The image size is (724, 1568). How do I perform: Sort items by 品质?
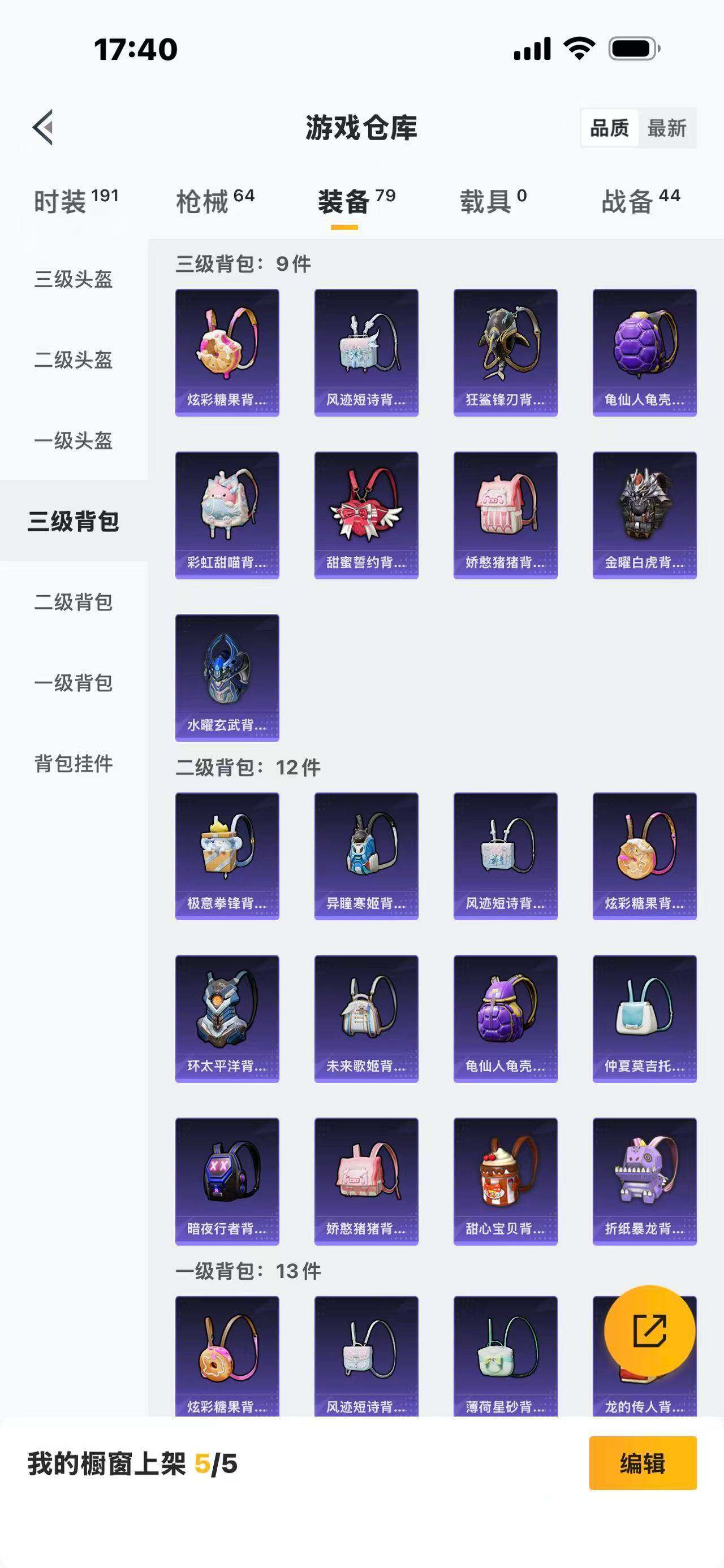coord(610,128)
